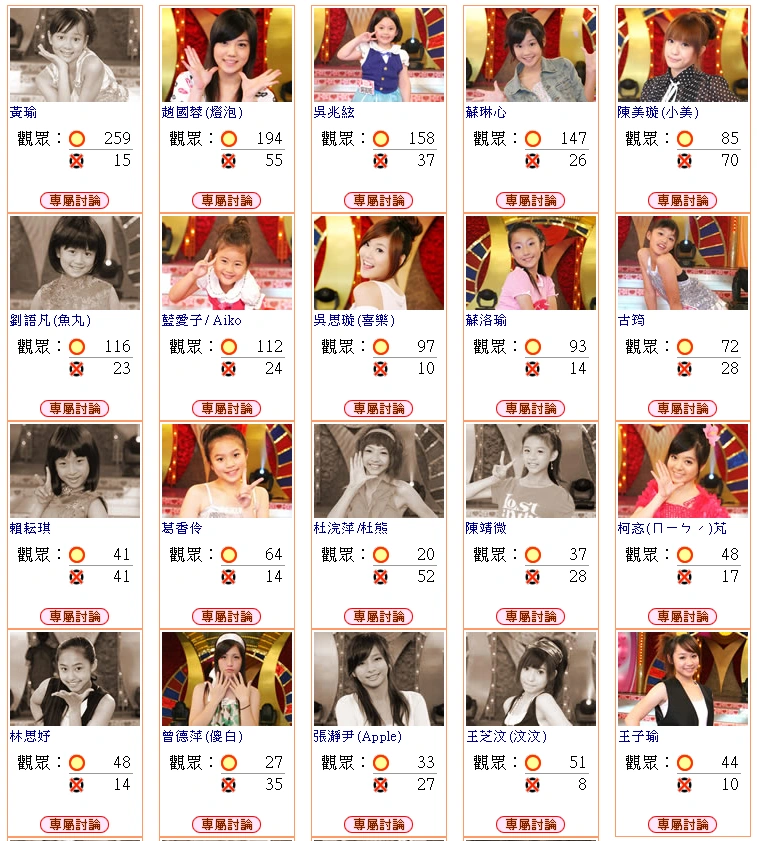Screen dimensions: 757x841
Task: Open the 曾德萍(傻白) name link
Action: tap(201, 737)
